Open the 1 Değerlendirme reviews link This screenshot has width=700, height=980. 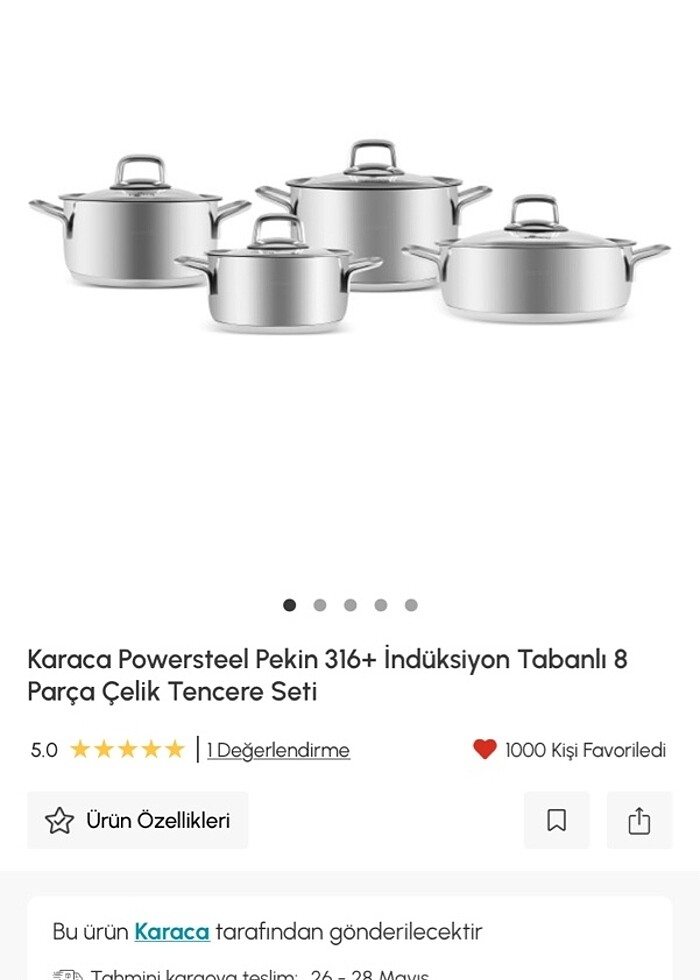pos(278,749)
